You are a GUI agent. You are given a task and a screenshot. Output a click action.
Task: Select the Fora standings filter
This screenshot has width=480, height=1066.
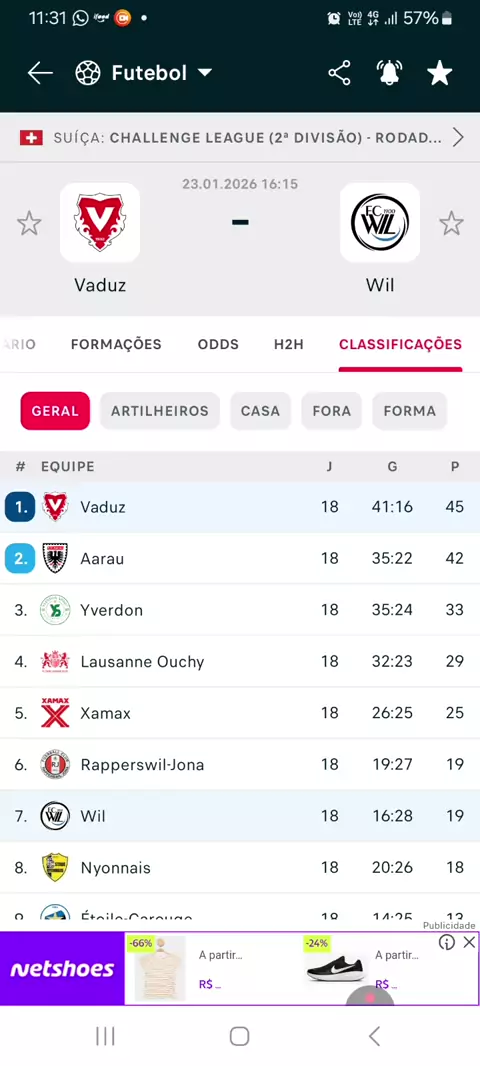tap(332, 411)
